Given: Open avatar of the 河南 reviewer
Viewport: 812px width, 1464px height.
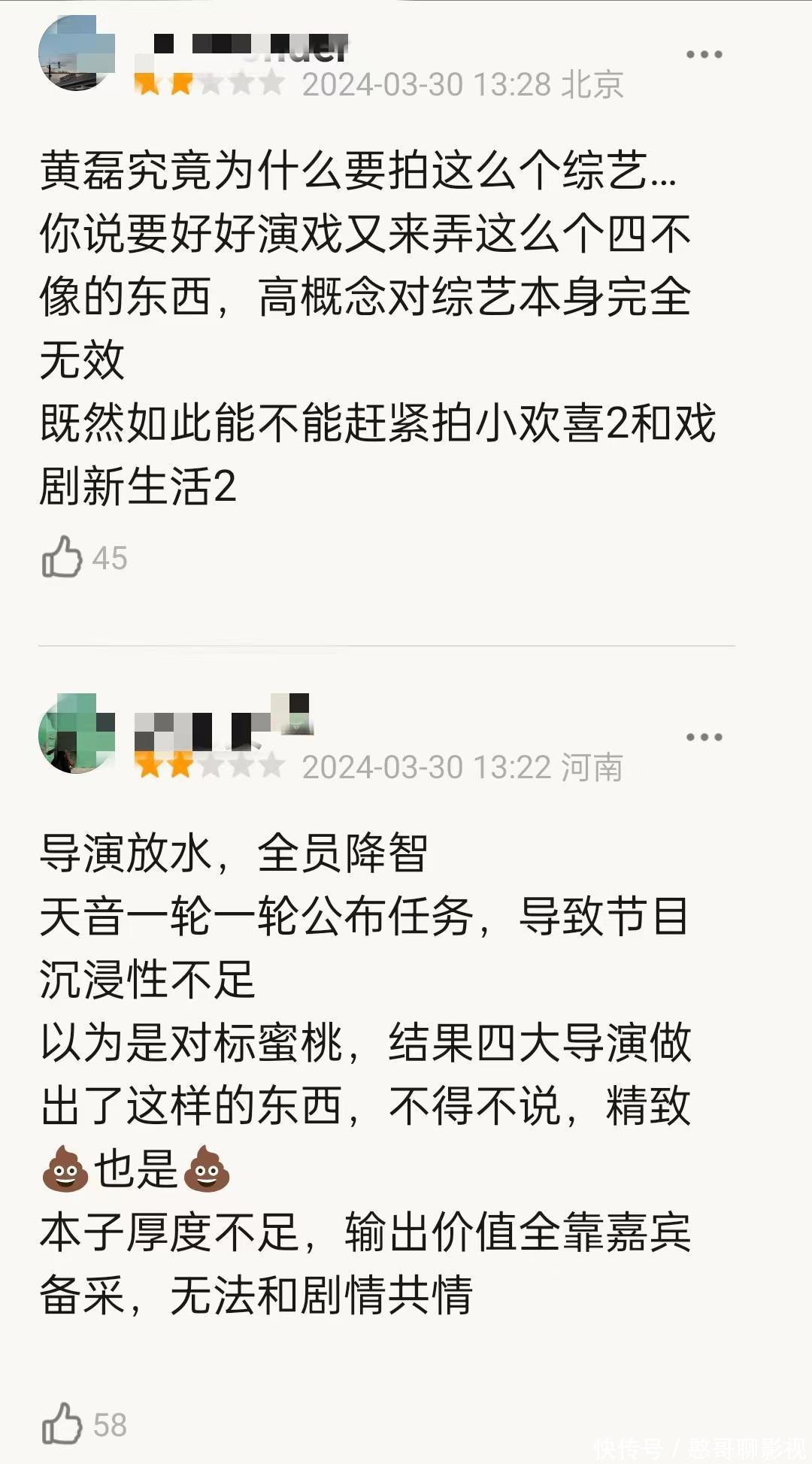Looking at the screenshot, I should [x=77, y=734].
